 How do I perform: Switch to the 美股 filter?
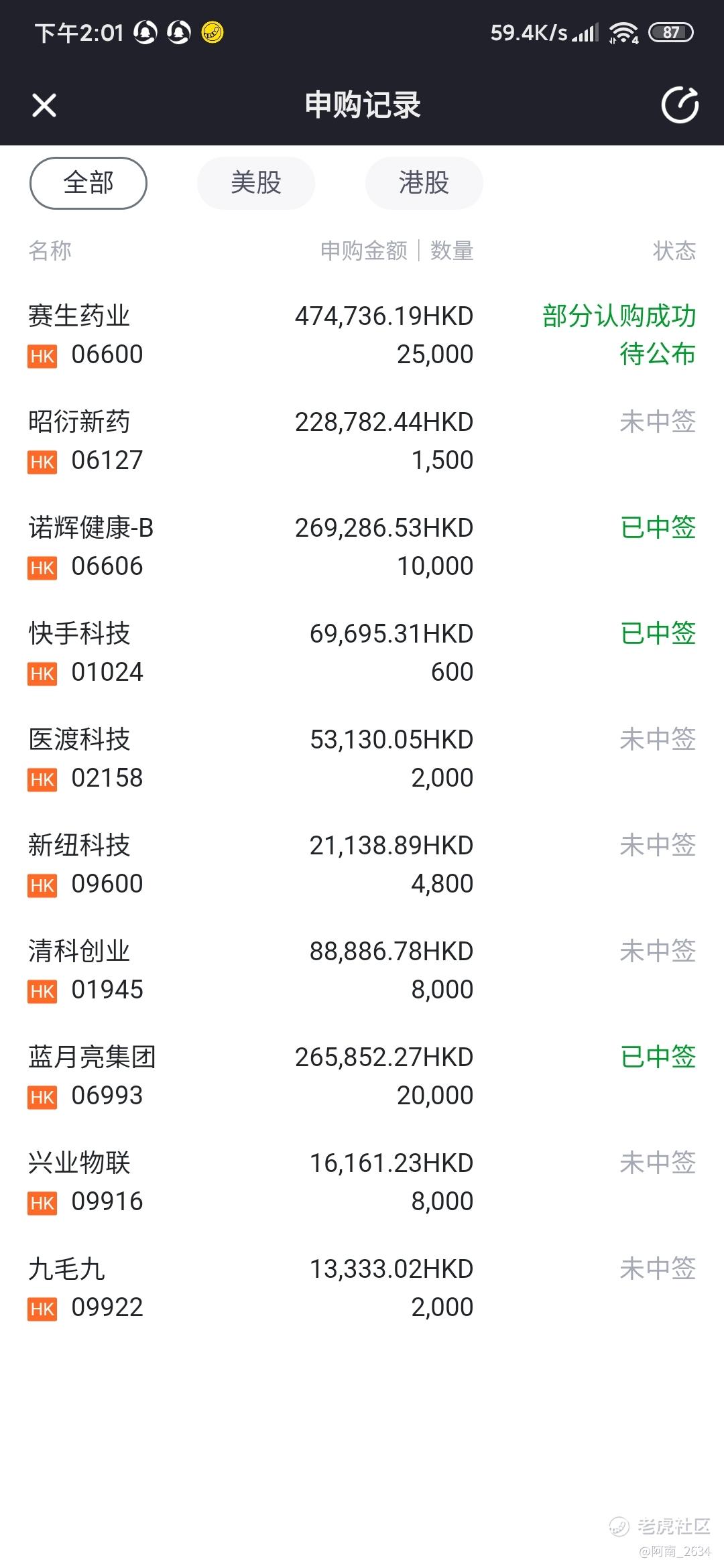tap(256, 183)
